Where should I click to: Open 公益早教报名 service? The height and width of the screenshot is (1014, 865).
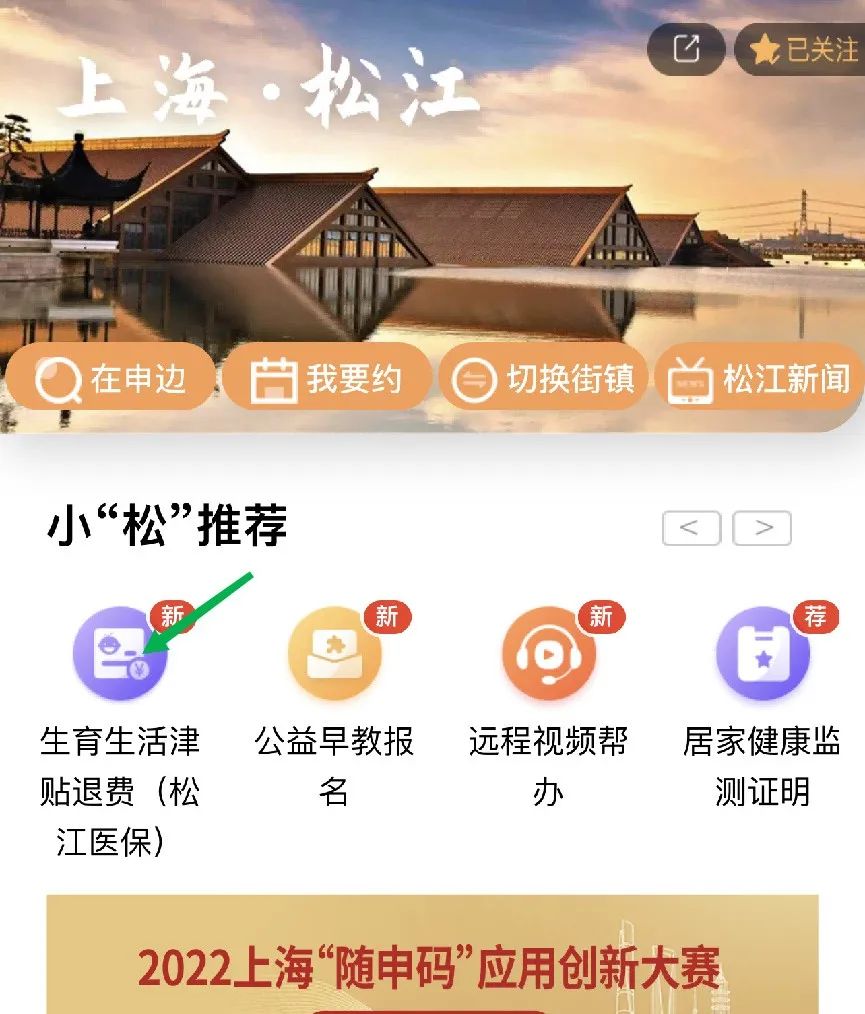coord(334,655)
